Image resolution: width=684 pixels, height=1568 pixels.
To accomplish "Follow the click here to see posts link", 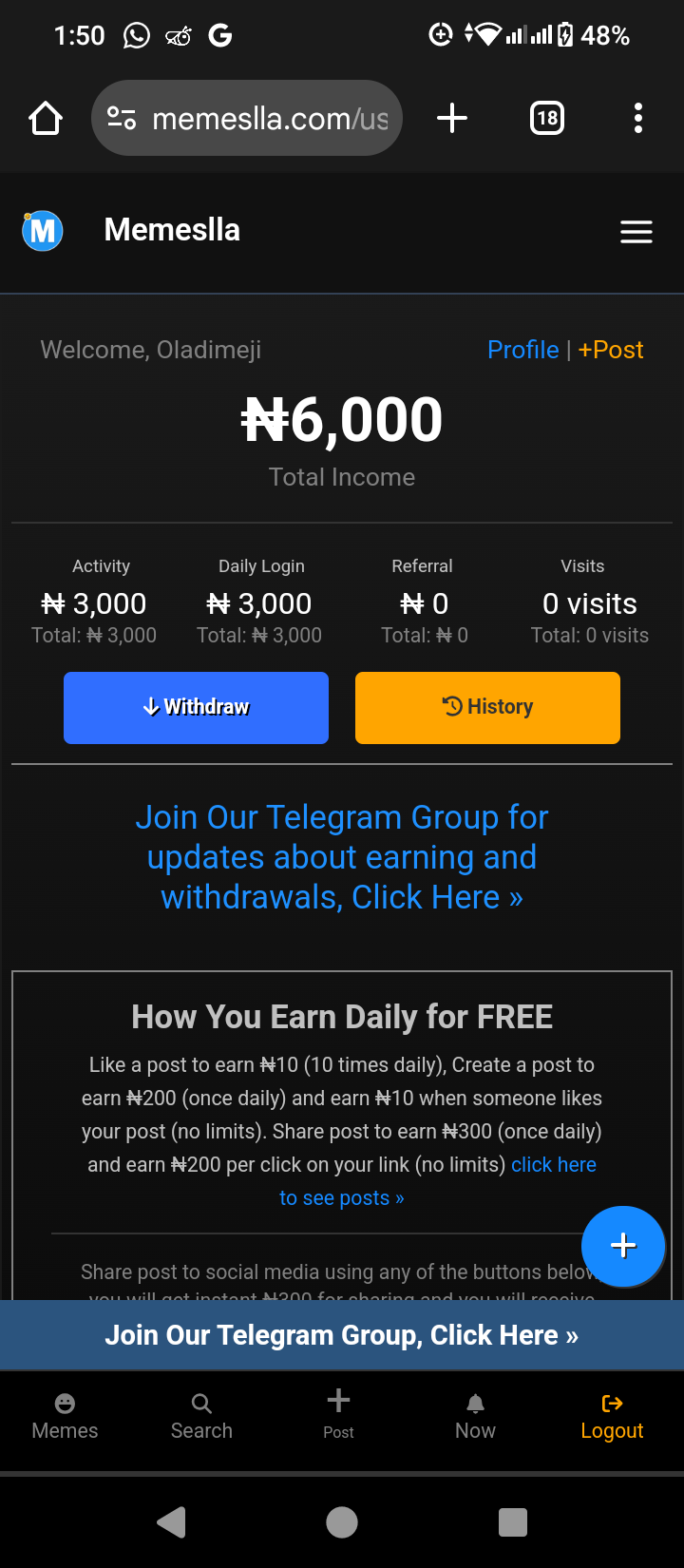I will (x=438, y=1181).
